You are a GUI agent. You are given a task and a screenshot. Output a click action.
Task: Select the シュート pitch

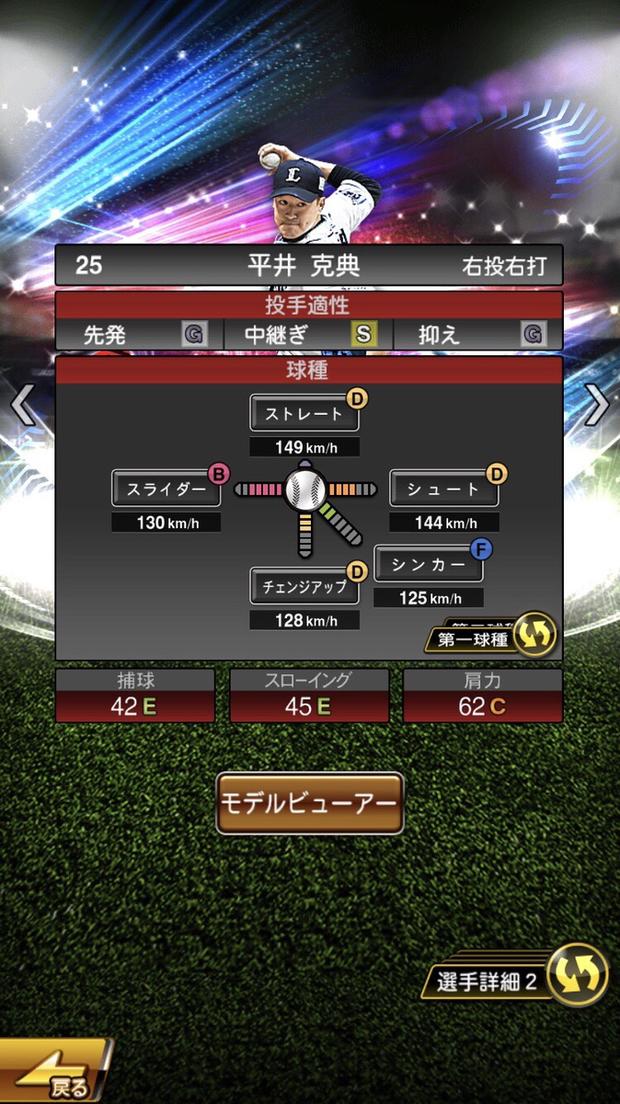pos(443,489)
